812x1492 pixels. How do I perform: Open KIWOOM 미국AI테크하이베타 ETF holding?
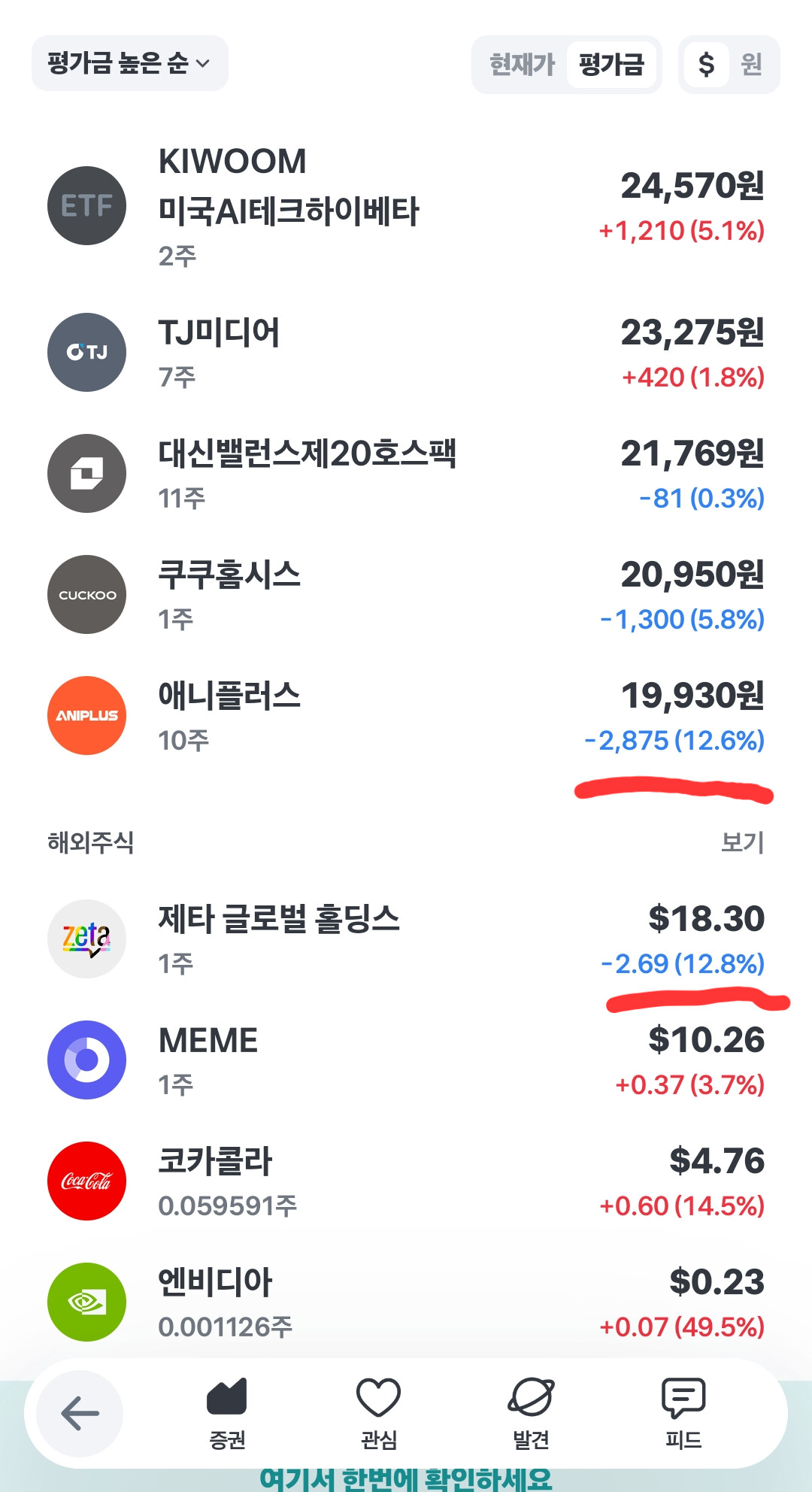click(406, 207)
